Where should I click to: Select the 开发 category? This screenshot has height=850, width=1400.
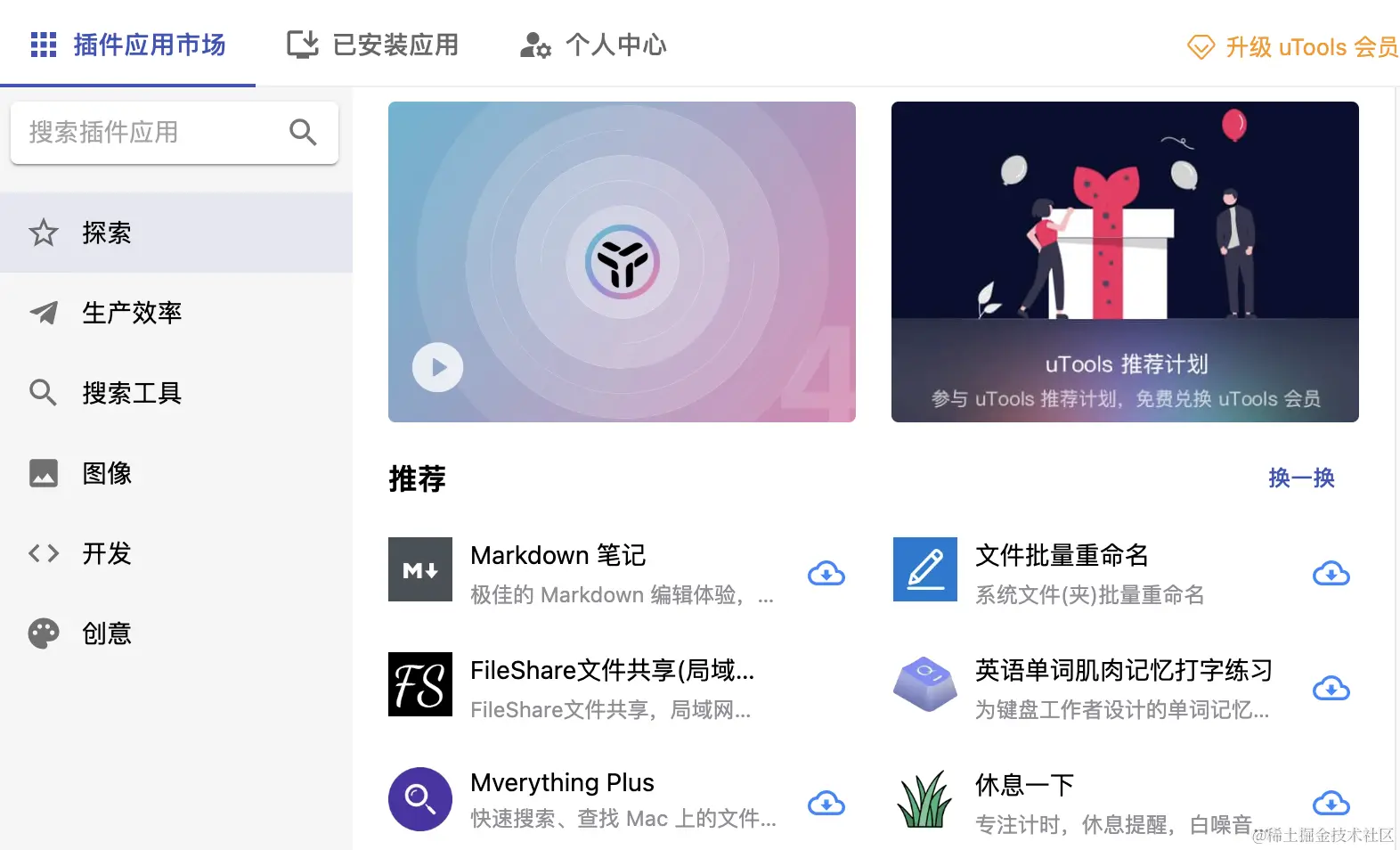(x=107, y=553)
